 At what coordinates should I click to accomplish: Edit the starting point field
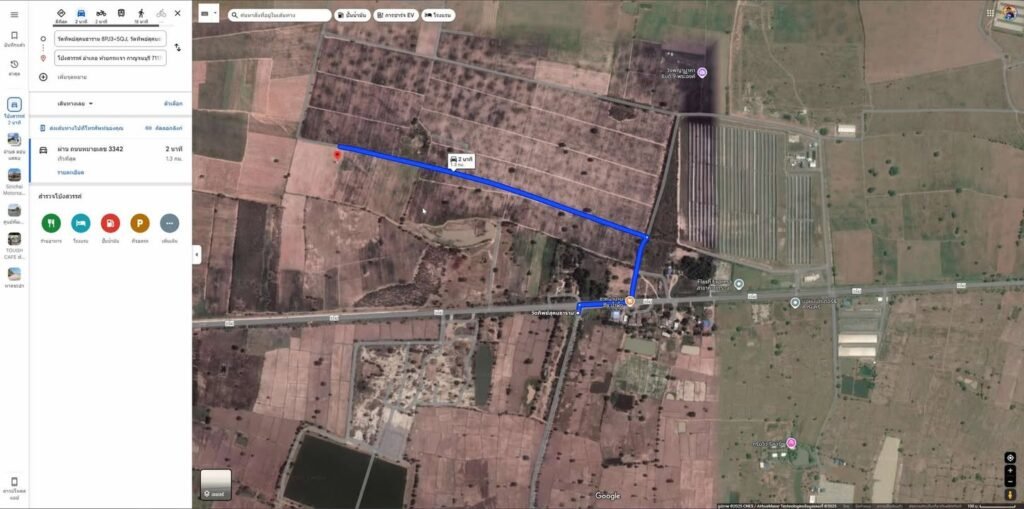[108, 39]
